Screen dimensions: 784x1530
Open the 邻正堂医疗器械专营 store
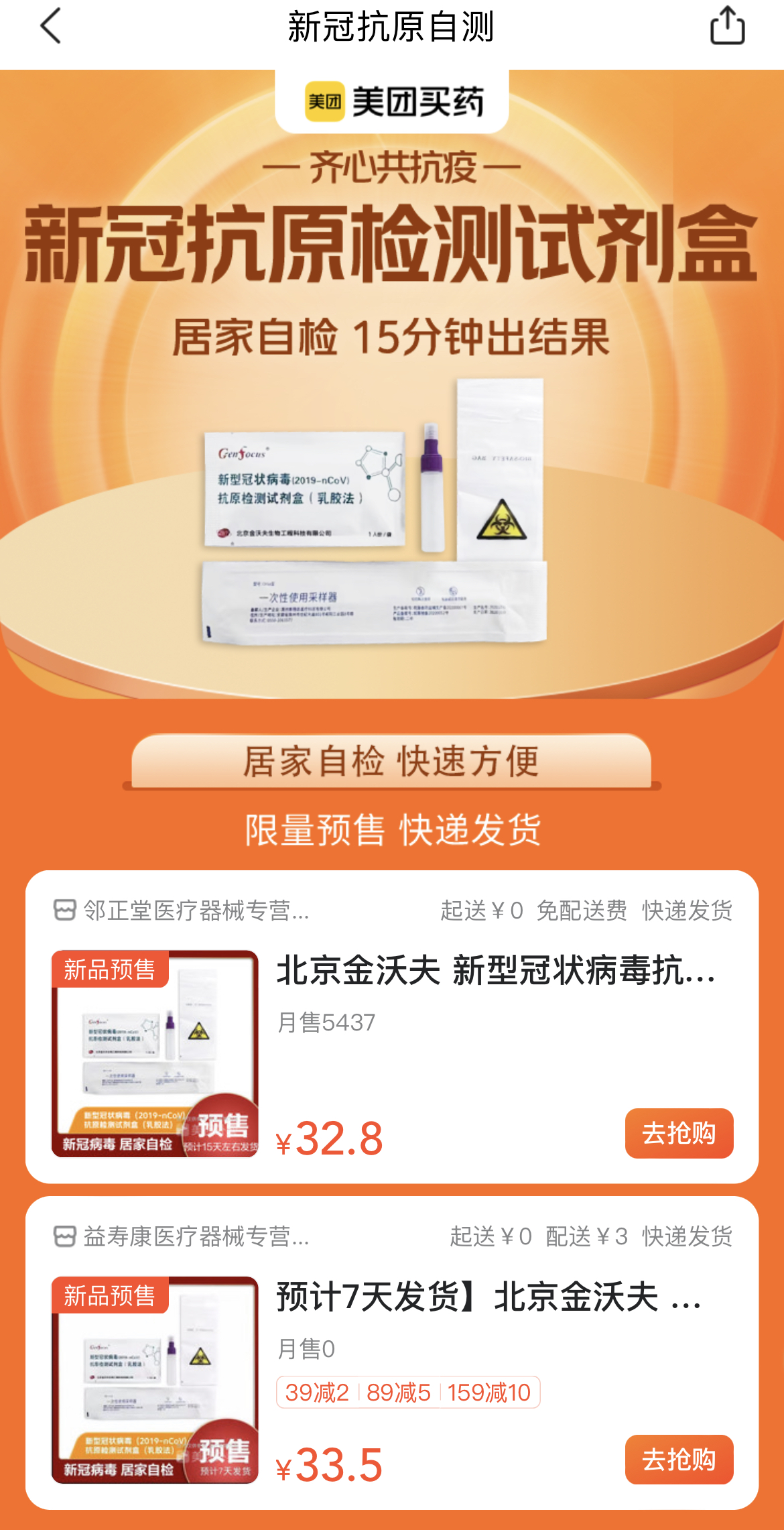point(182,910)
